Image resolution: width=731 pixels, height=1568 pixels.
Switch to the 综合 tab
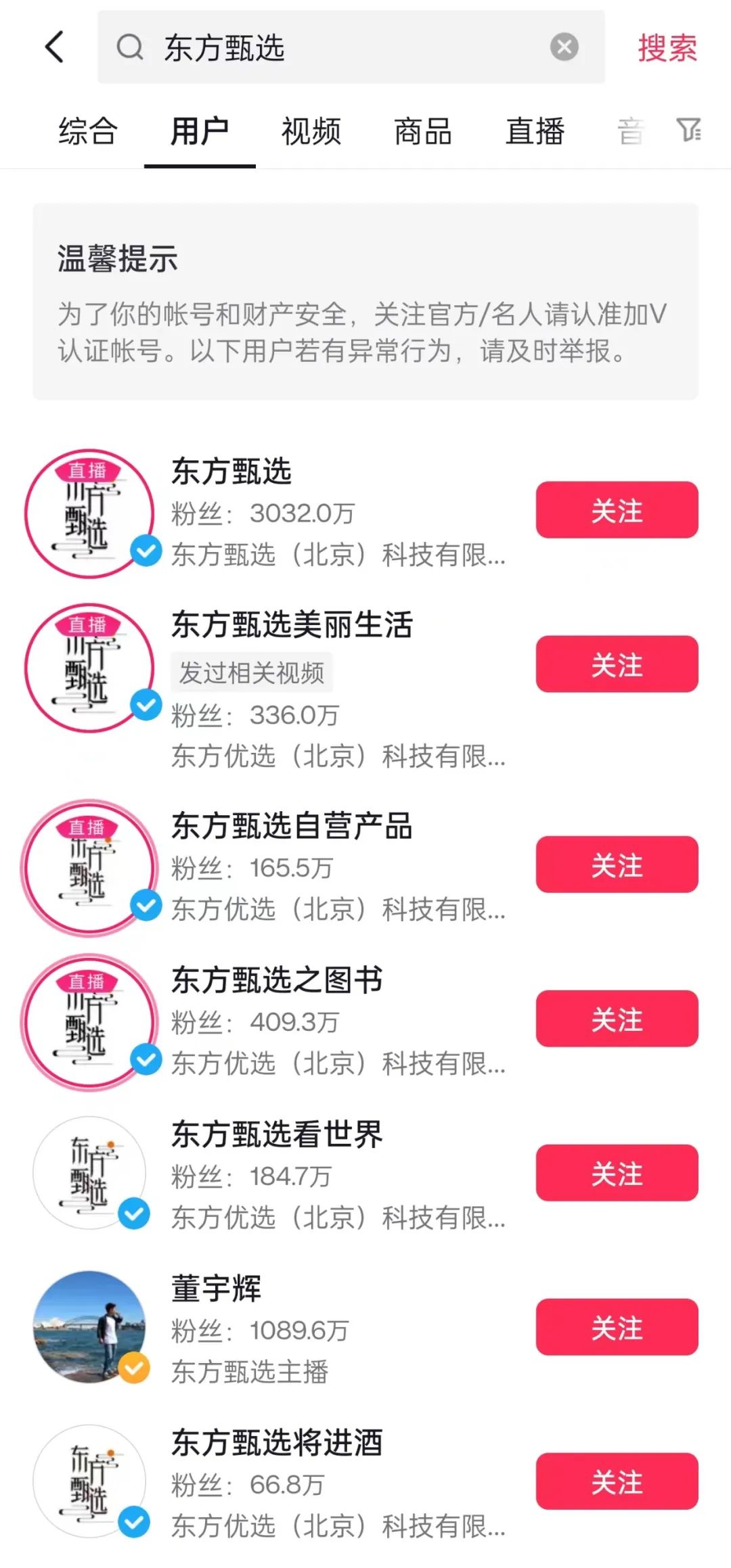pyautogui.click(x=88, y=131)
